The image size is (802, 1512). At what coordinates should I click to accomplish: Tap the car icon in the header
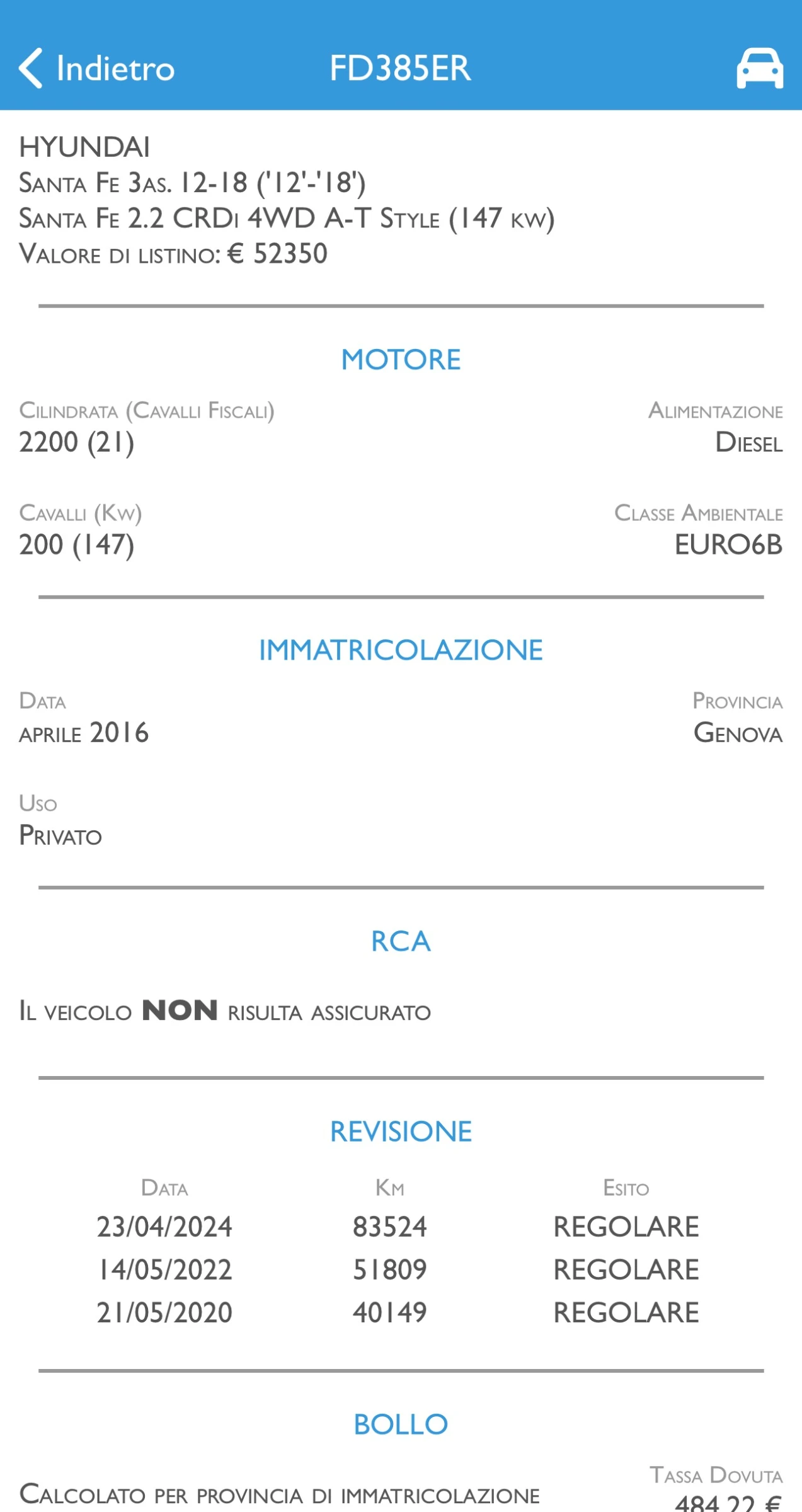(760, 68)
